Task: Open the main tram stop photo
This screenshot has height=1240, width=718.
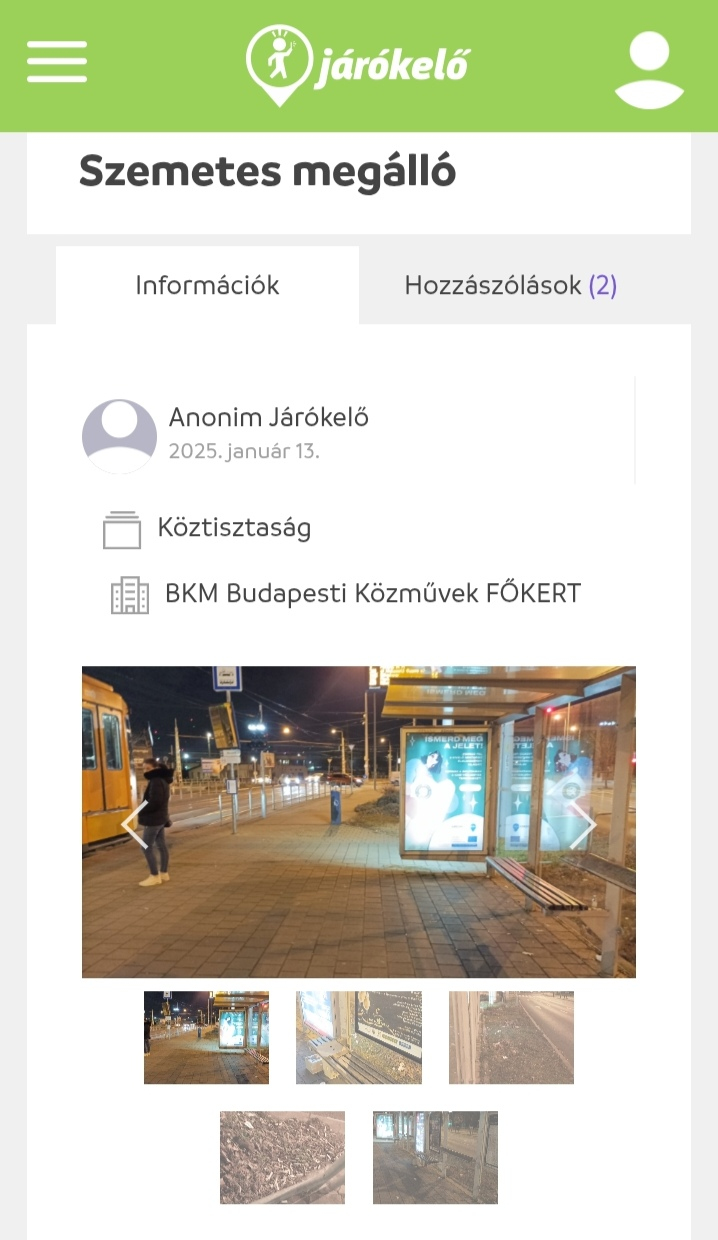Action: pyautogui.click(x=358, y=821)
